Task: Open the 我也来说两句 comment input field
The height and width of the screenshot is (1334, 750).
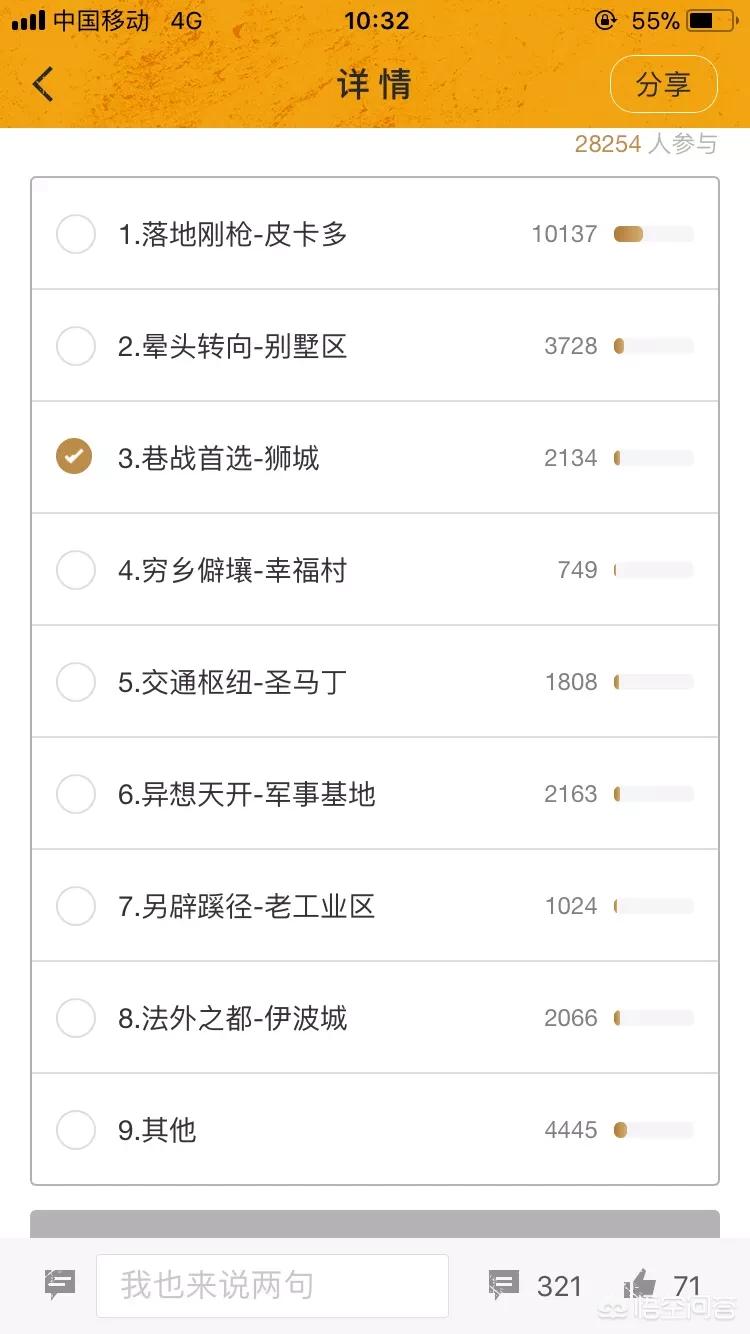Action: click(x=272, y=1285)
